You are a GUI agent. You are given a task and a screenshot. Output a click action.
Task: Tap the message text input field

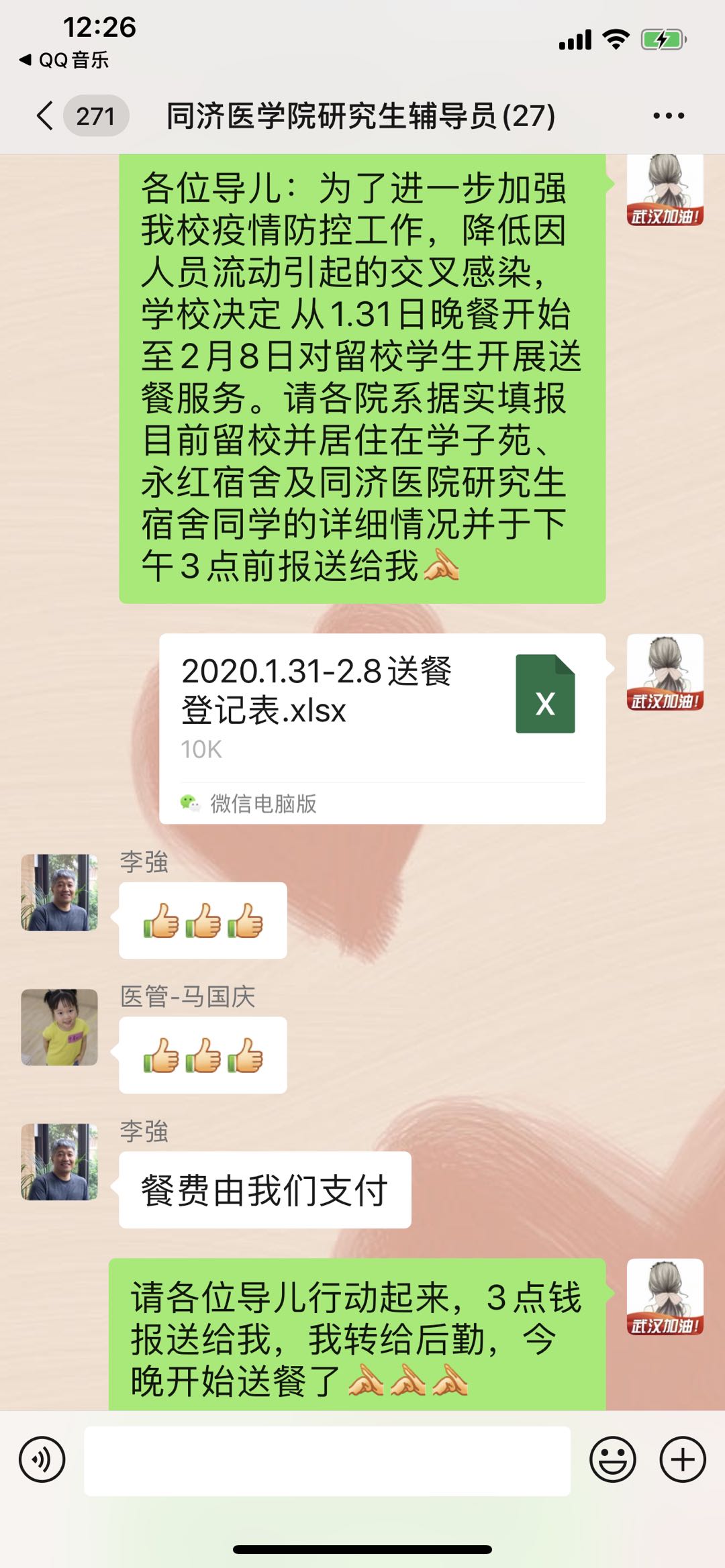[327, 1461]
